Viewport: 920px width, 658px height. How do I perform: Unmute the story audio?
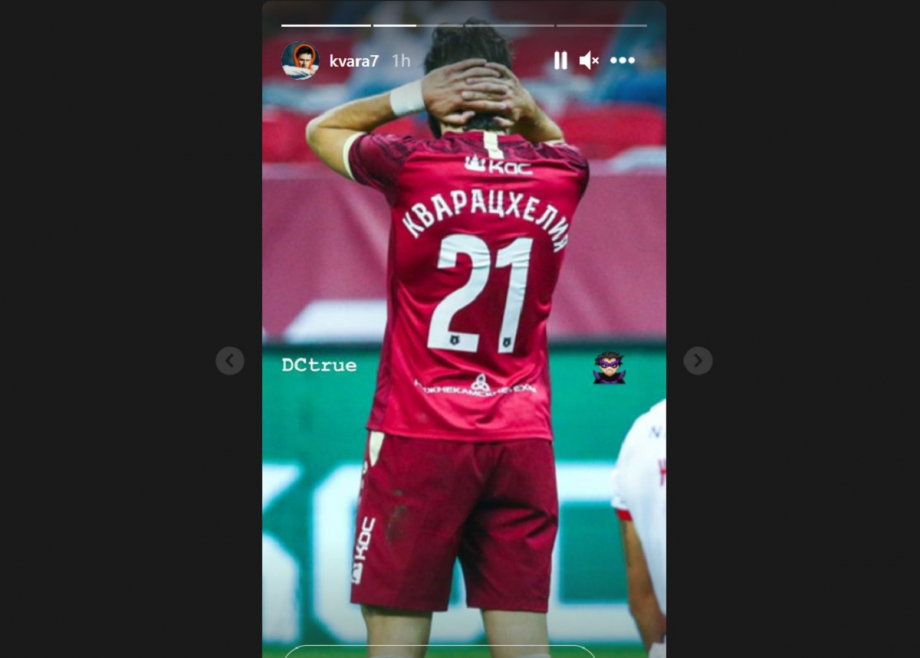[x=589, y=61]
